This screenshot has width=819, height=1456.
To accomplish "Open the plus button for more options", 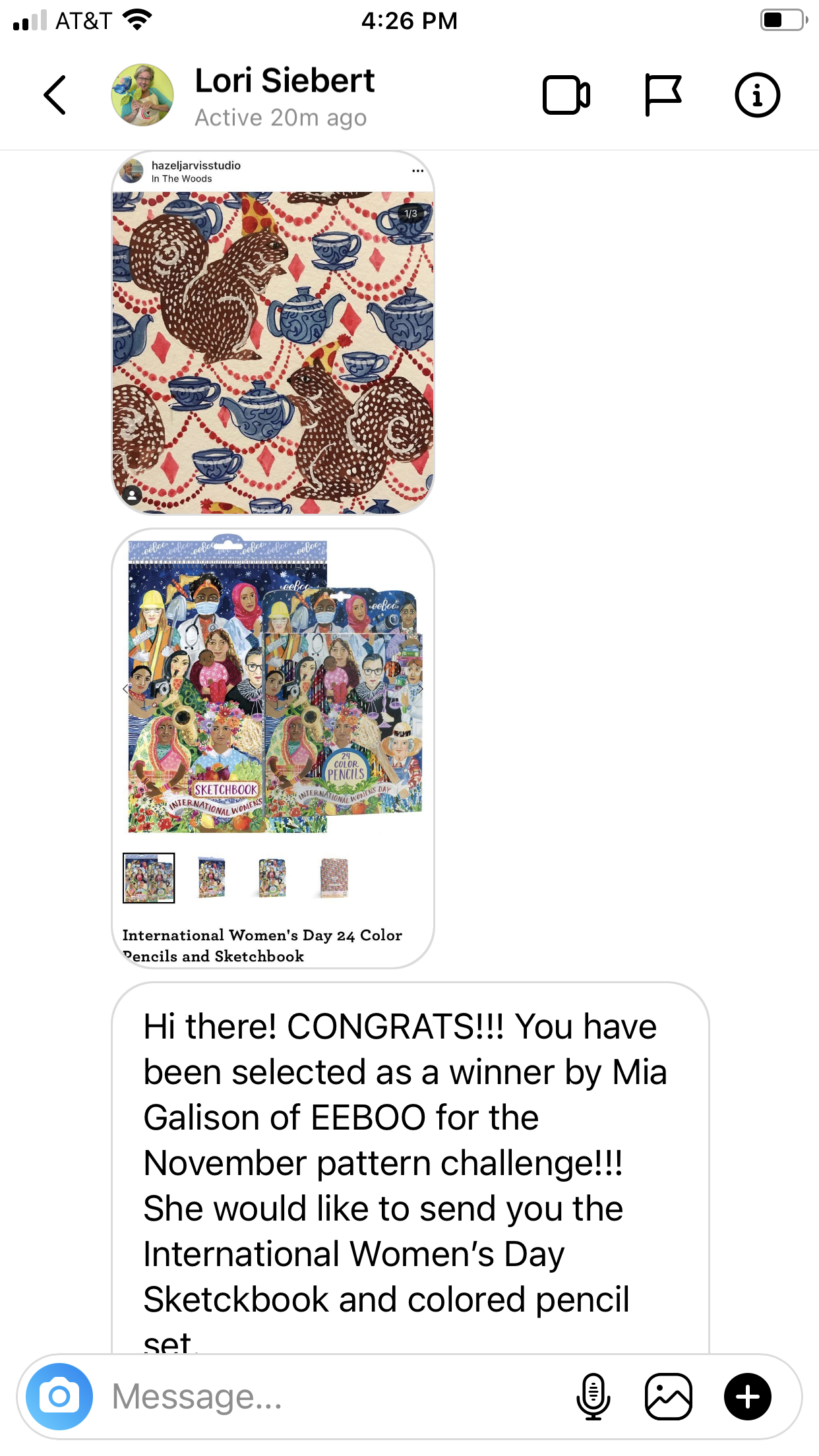I will 748,1396.
